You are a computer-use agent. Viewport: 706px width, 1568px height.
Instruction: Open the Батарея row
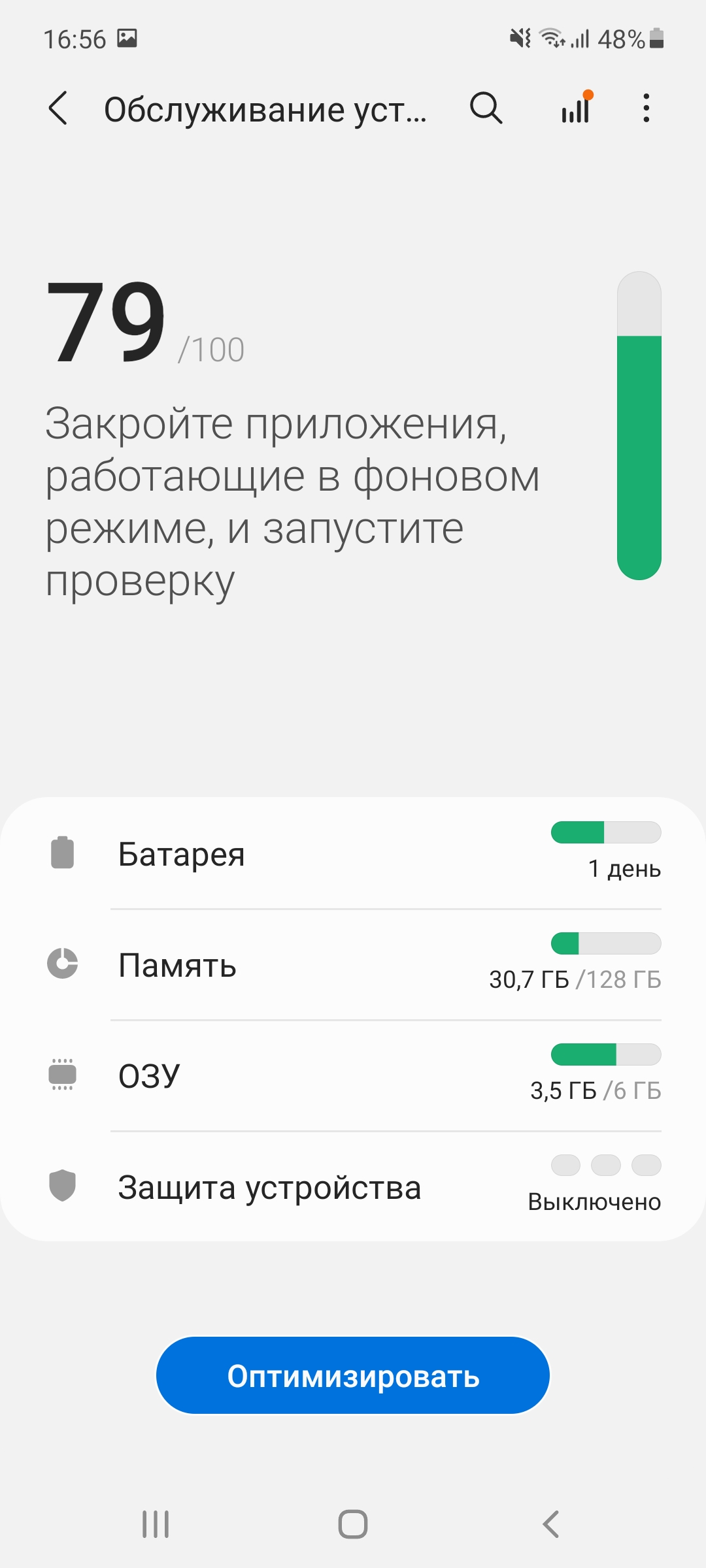pos(353,853)
